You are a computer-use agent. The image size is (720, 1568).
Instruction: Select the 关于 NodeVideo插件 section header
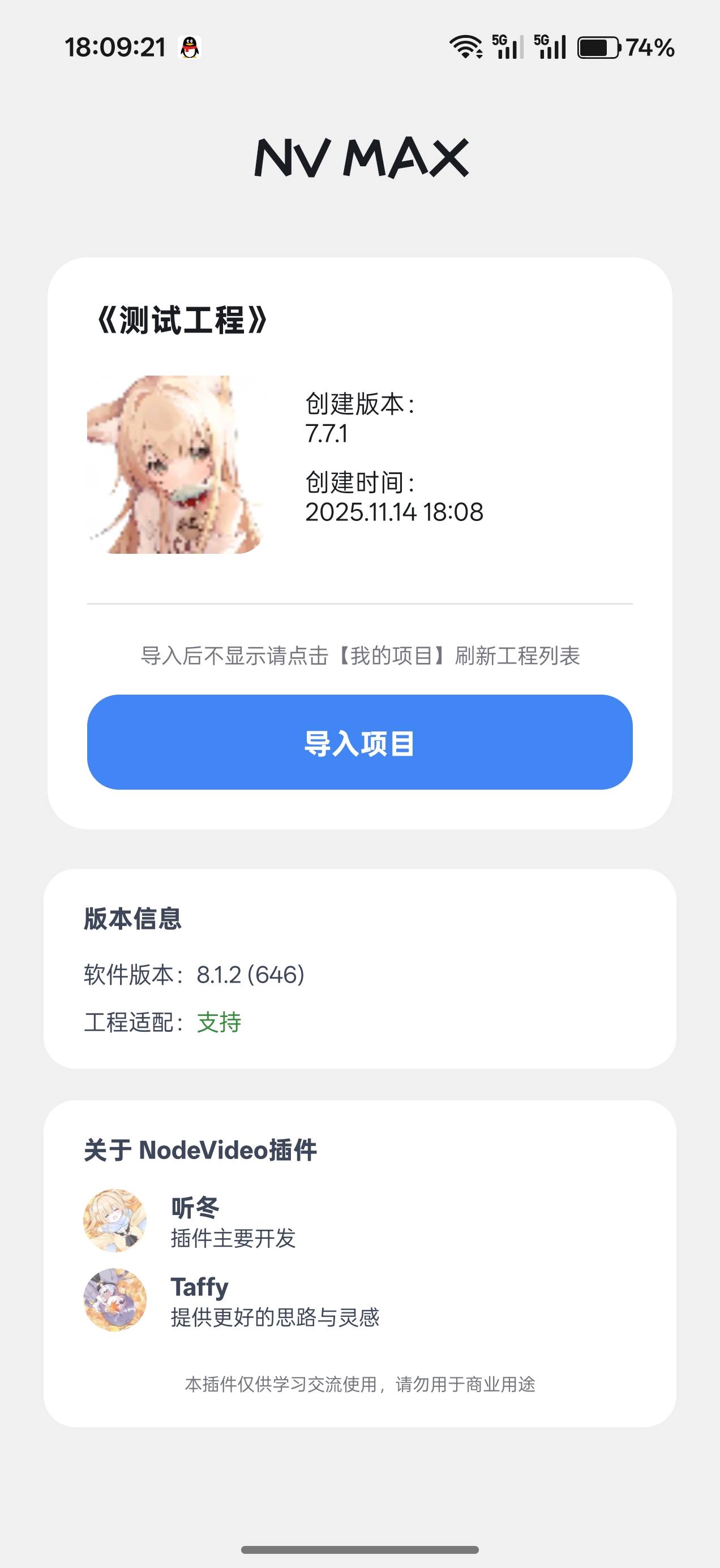click(x=201, y=1151)
